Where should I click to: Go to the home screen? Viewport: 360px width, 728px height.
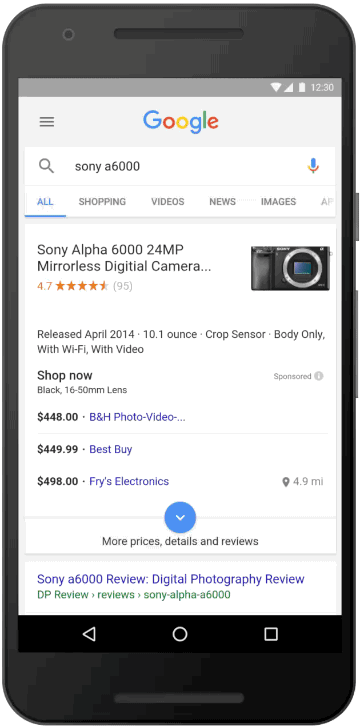click(x=180, y=634)
